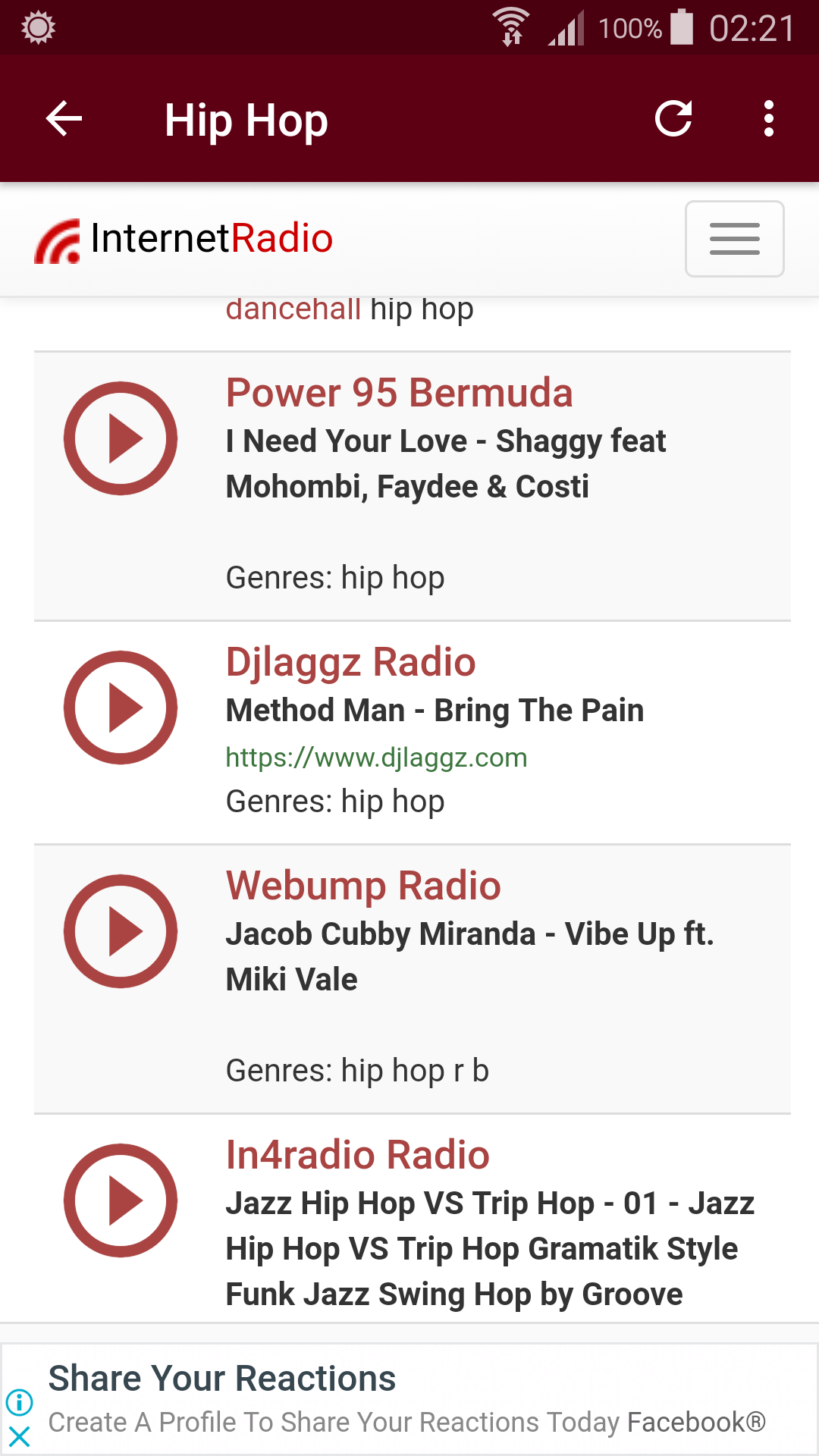Close the ad banner
The height and width of the screenshot is (1456, 819).
[x=19, y=1436]
